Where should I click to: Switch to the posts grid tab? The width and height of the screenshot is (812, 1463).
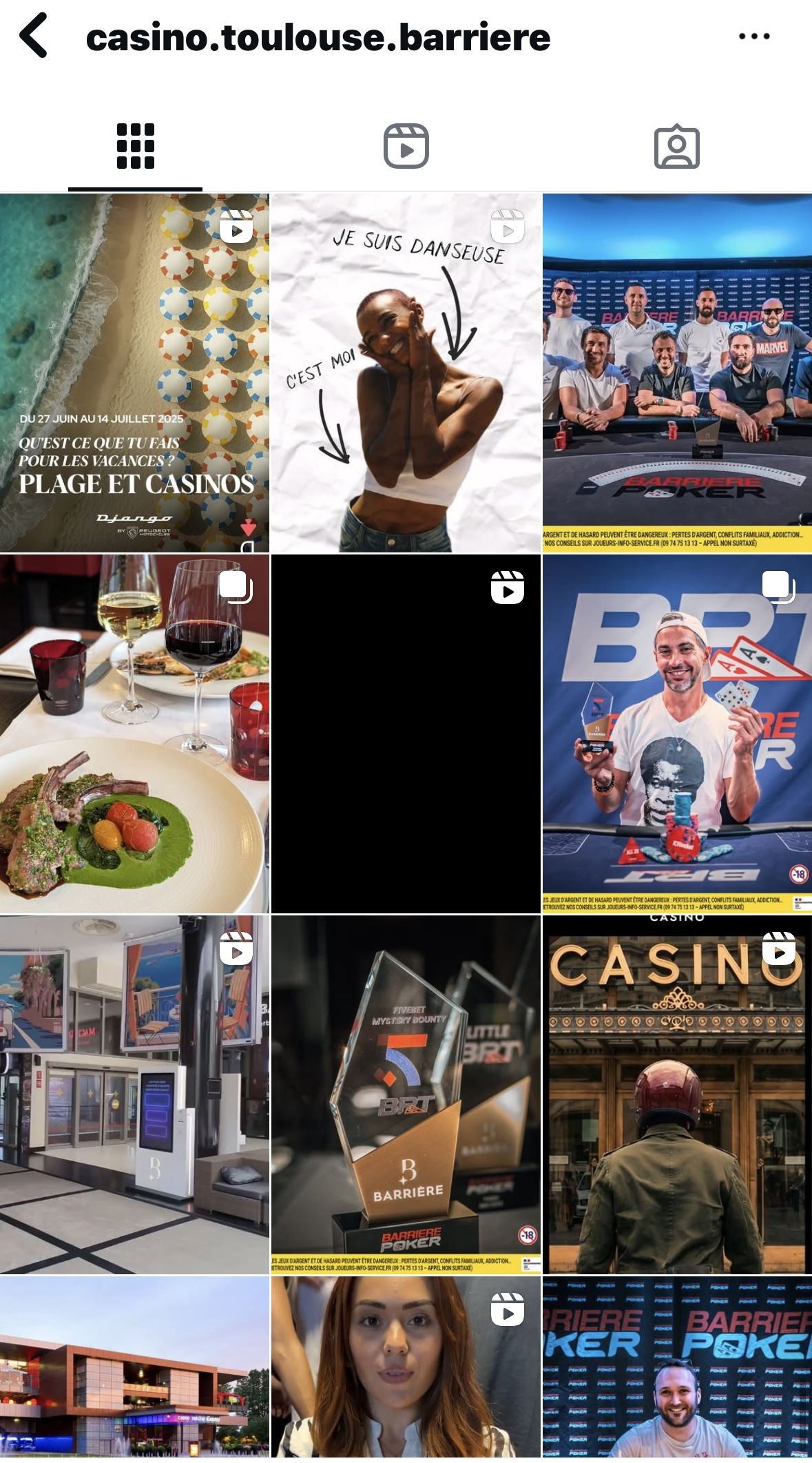(x=136, y=147)
